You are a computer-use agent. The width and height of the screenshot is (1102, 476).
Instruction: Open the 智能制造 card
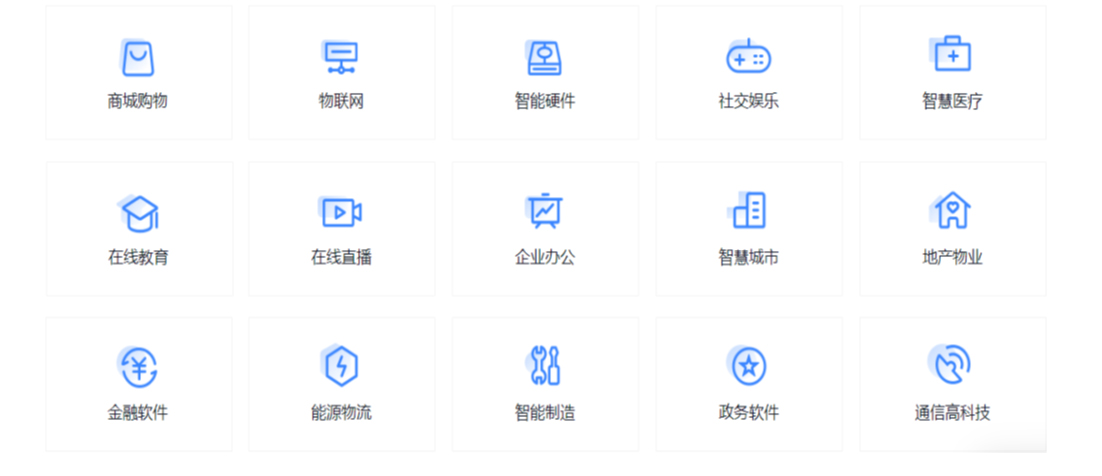click(x=545, y=384)
